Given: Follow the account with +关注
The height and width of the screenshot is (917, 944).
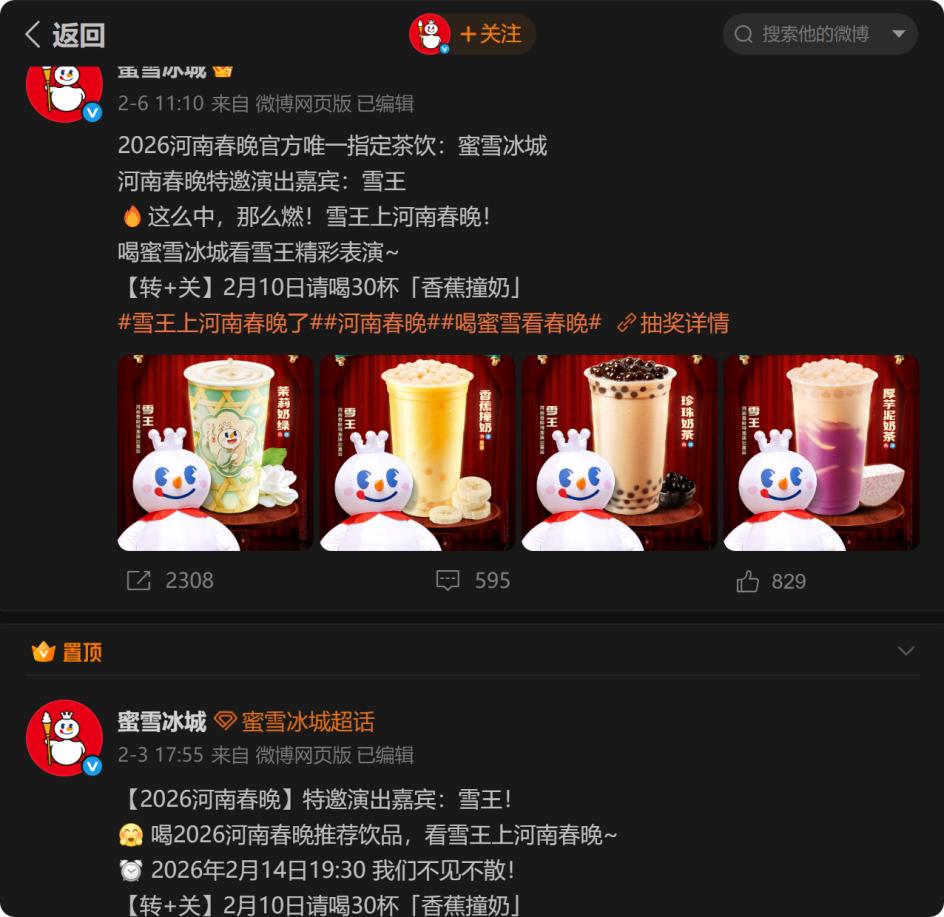Looking at the screenshot, I should click(490, 34).
